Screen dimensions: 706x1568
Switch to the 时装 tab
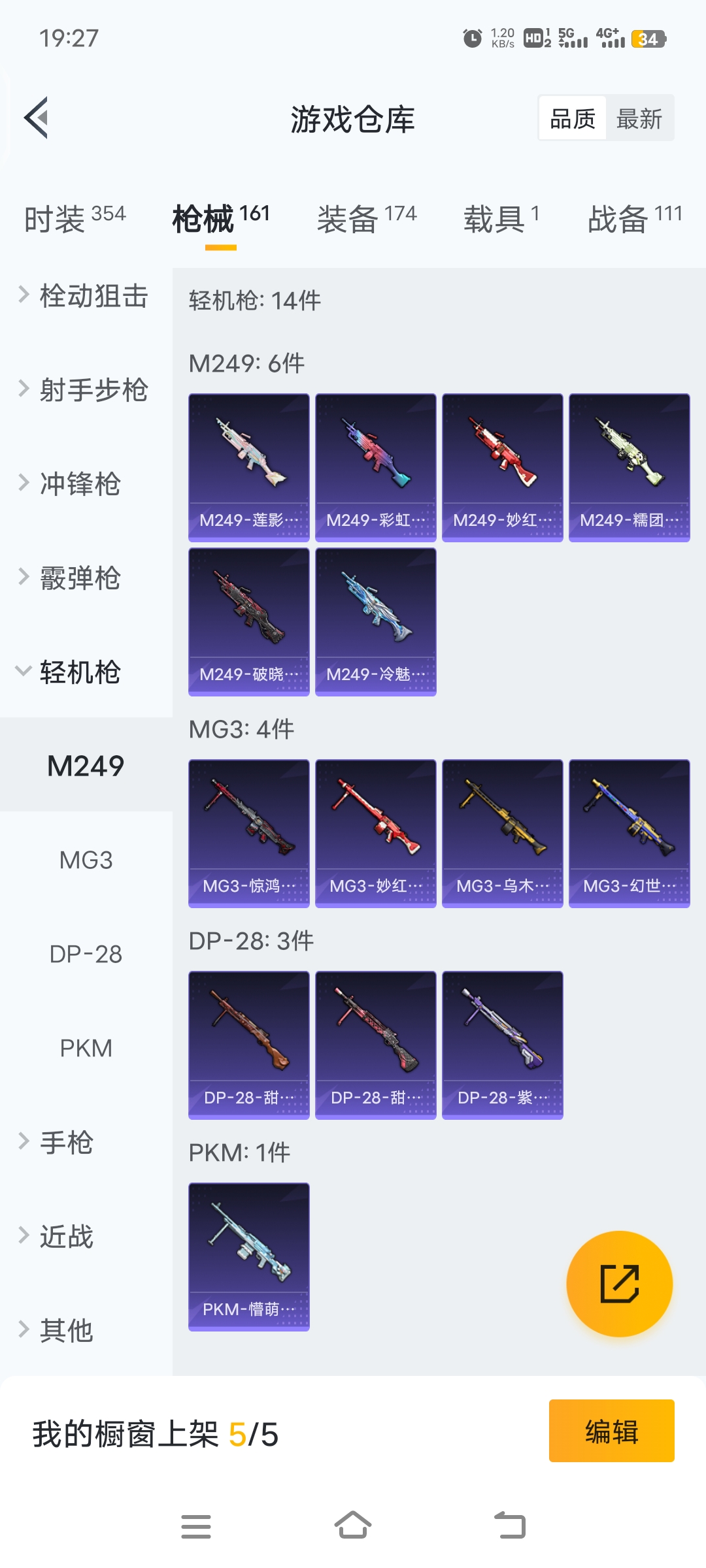click(74, 218)
